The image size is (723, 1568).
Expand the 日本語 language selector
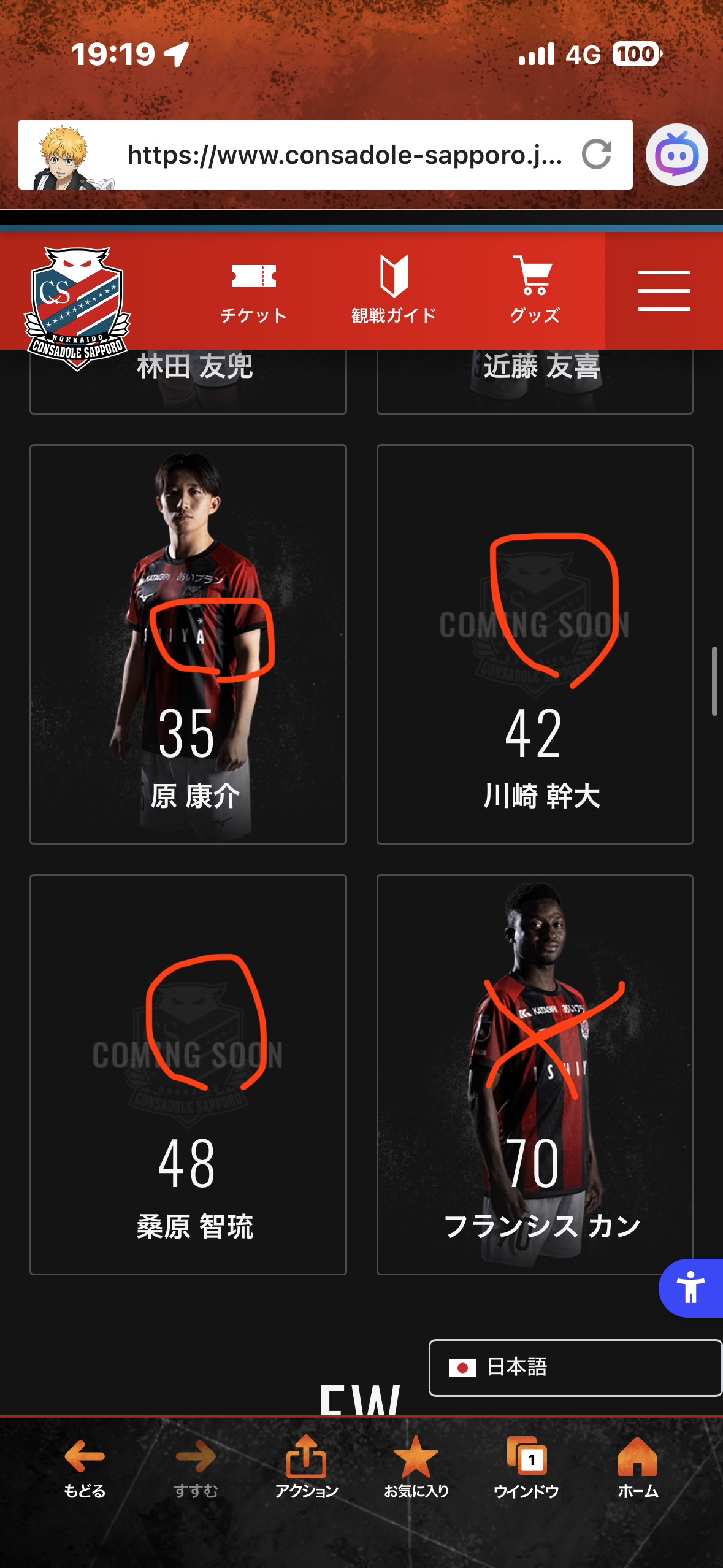(575, 1367)
